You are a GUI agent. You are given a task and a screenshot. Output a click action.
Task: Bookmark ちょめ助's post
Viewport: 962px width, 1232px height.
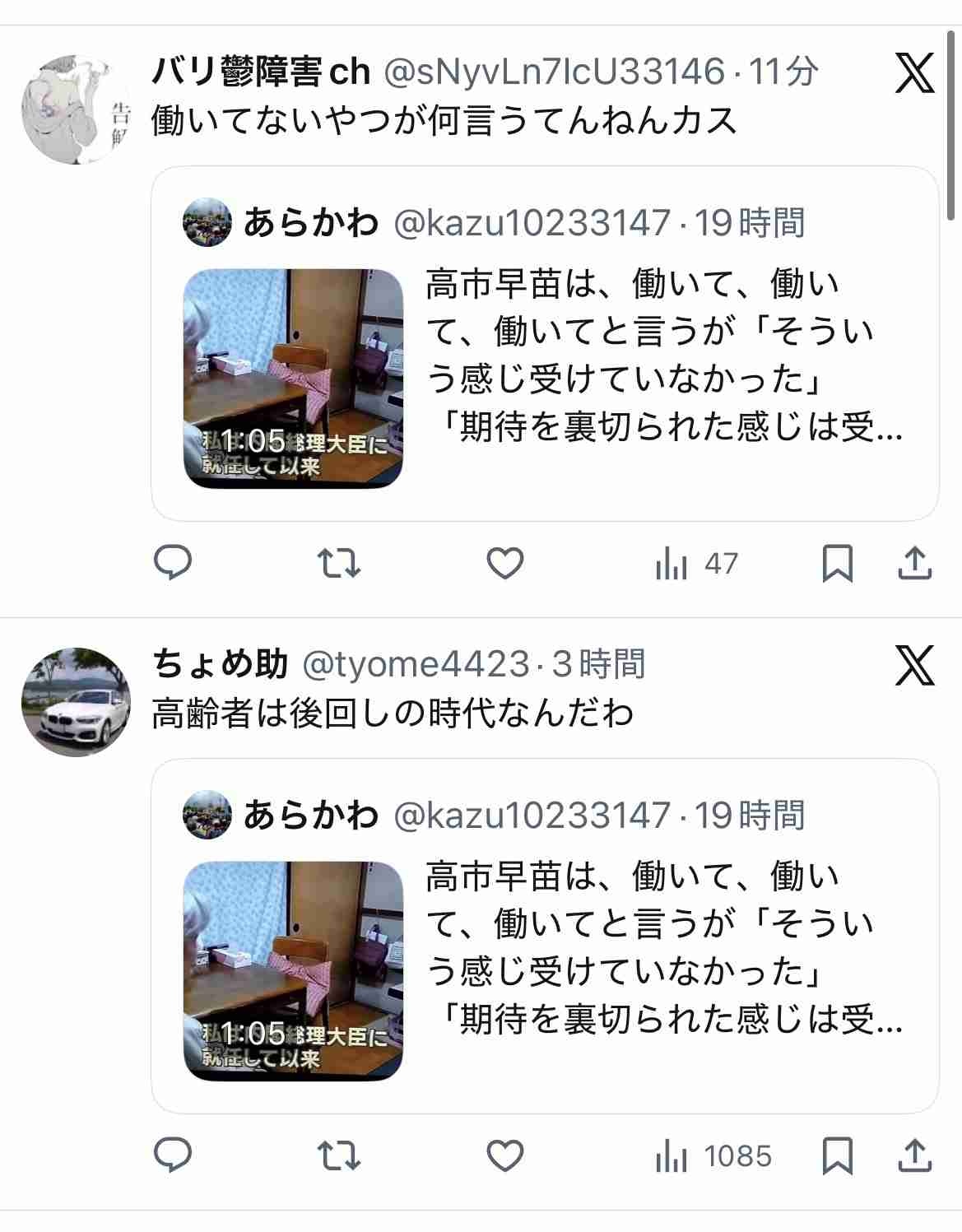point(837,1155)
